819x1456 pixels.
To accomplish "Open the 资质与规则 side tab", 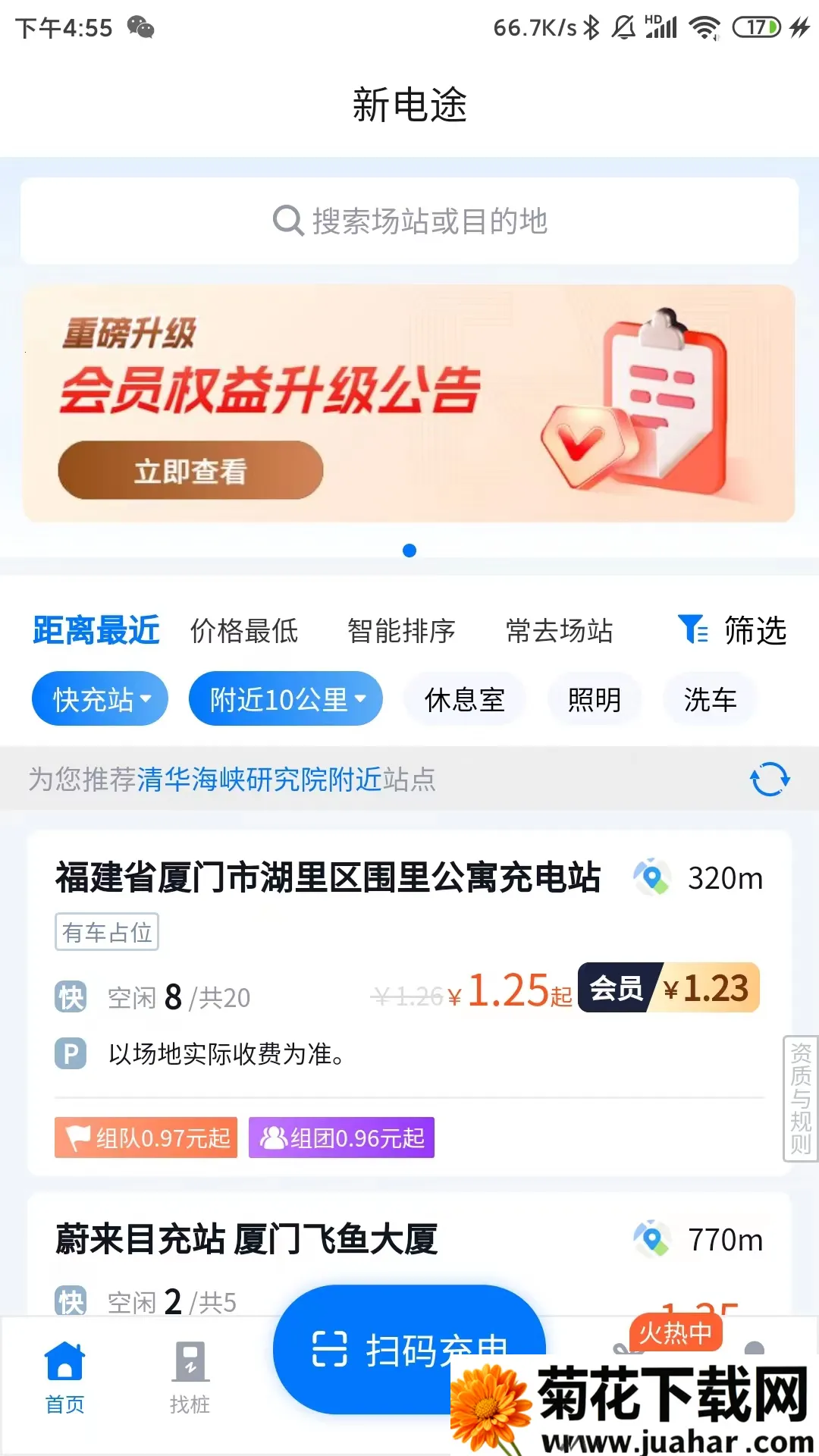I will (x=801, y=1098).
